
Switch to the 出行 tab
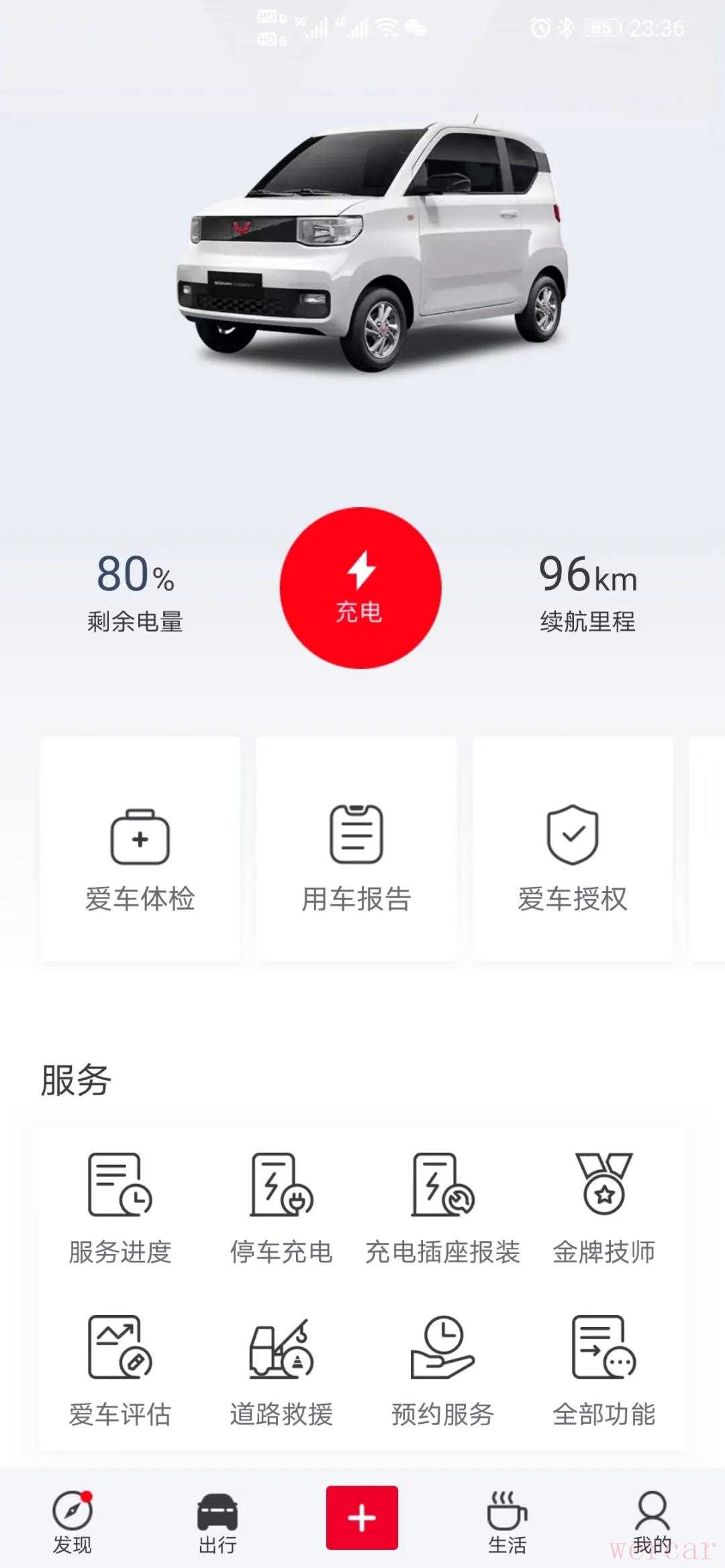coord(217,1522)
